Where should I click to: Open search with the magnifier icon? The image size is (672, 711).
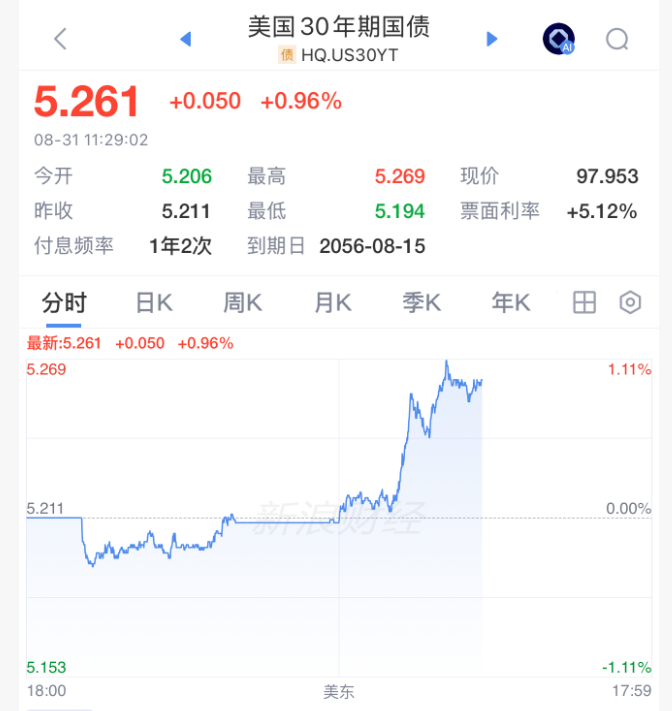pyautogui.click(x=617, y=39)
